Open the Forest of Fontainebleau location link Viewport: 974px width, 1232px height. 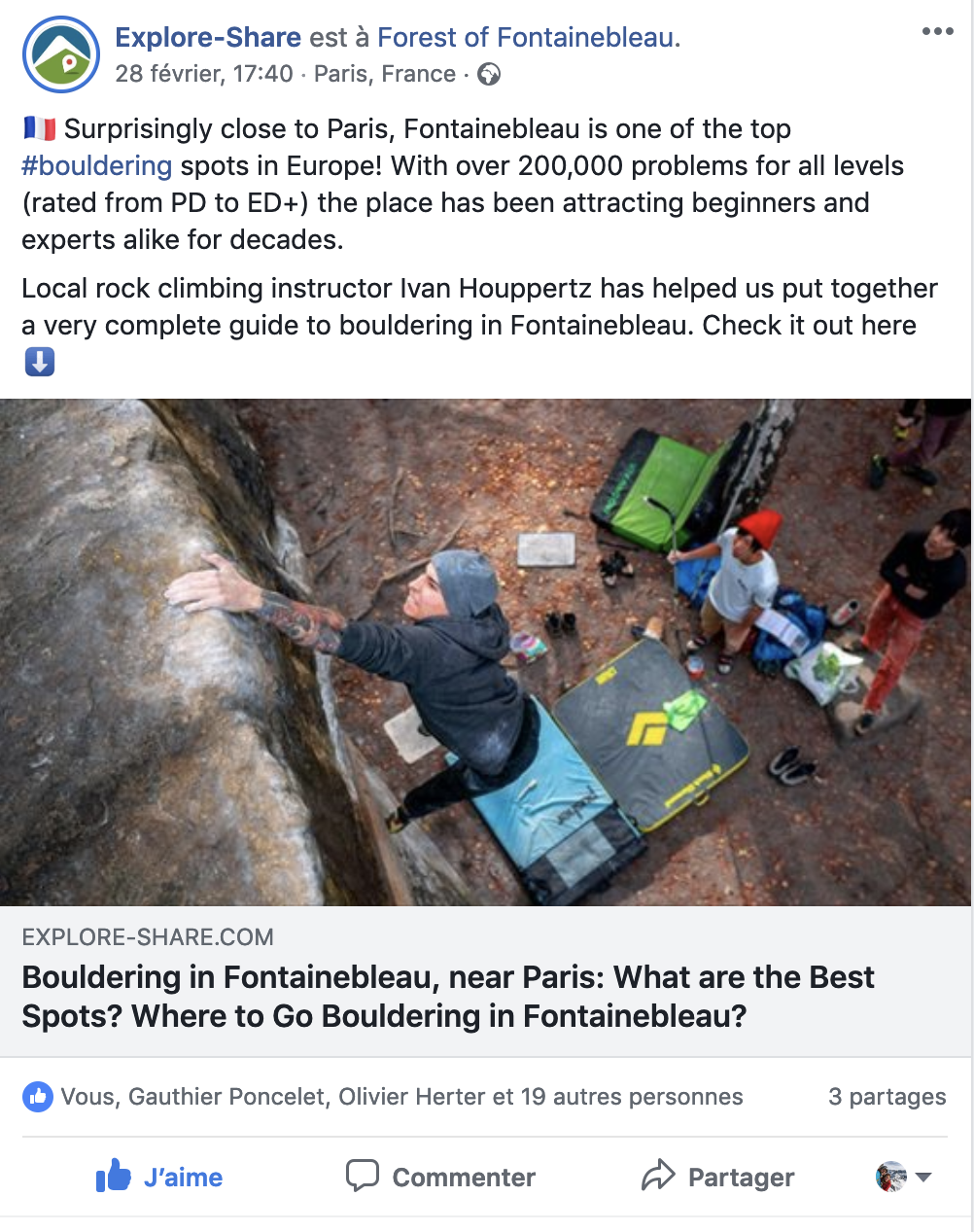(527, 37)
